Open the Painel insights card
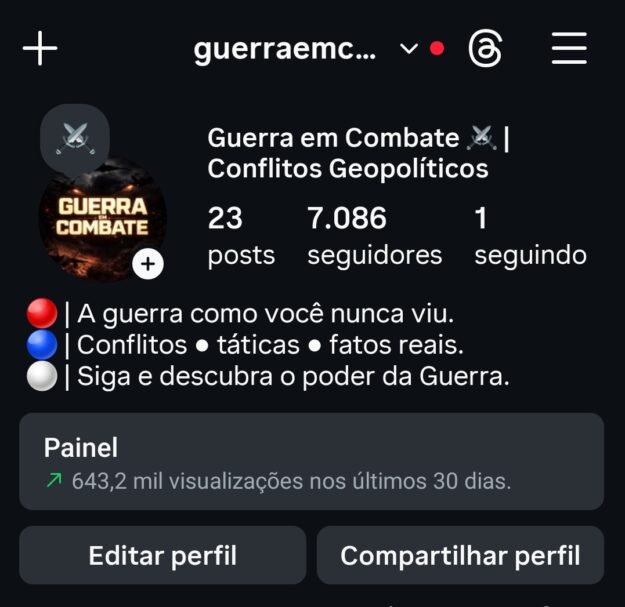 click(x=311, y=462)
